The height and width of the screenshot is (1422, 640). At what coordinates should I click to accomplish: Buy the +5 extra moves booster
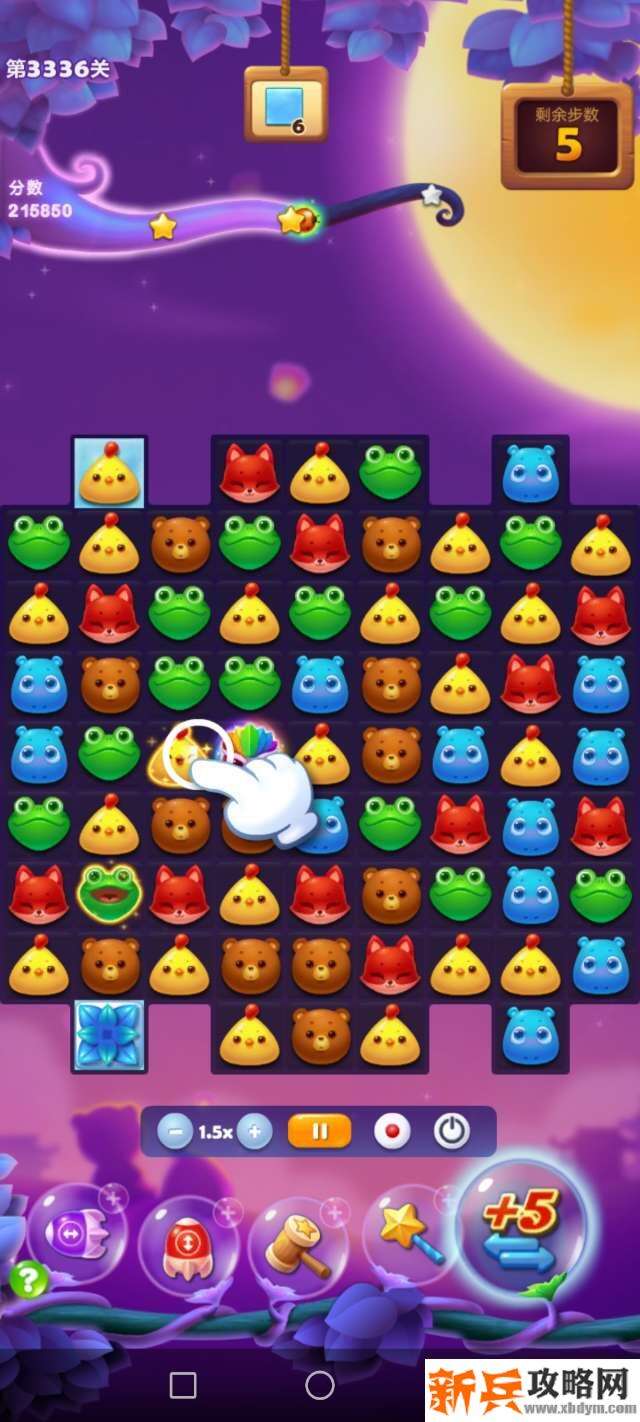tap(520, 1229)
